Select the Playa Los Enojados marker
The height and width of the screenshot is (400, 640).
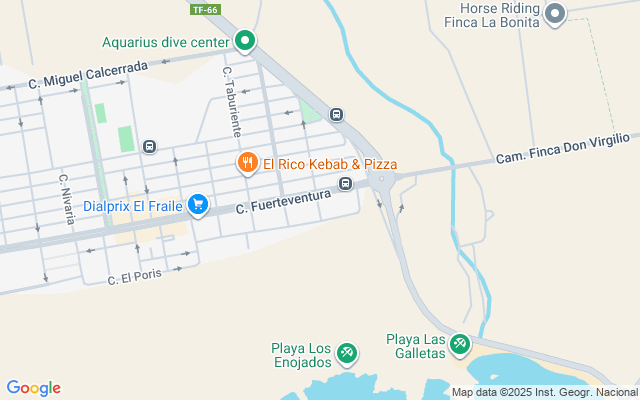(x=346, y=352)
